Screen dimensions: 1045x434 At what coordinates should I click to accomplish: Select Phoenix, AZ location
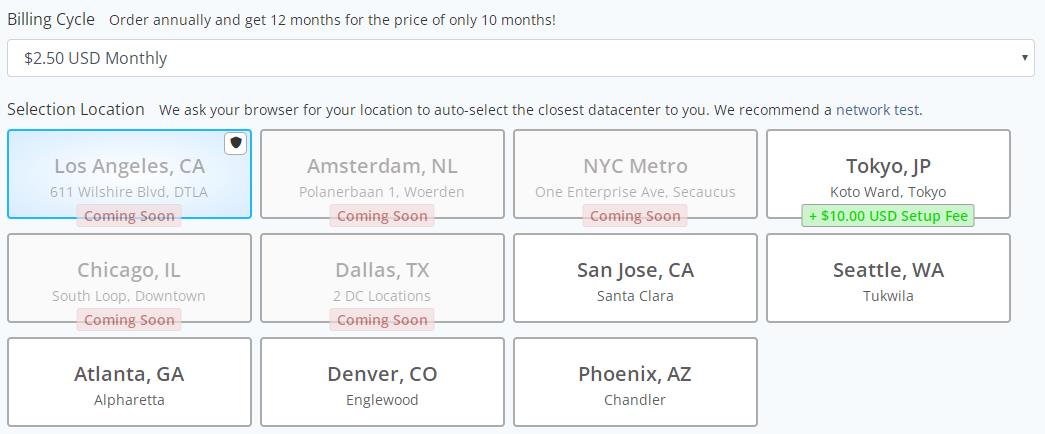[x=635, y=383]
